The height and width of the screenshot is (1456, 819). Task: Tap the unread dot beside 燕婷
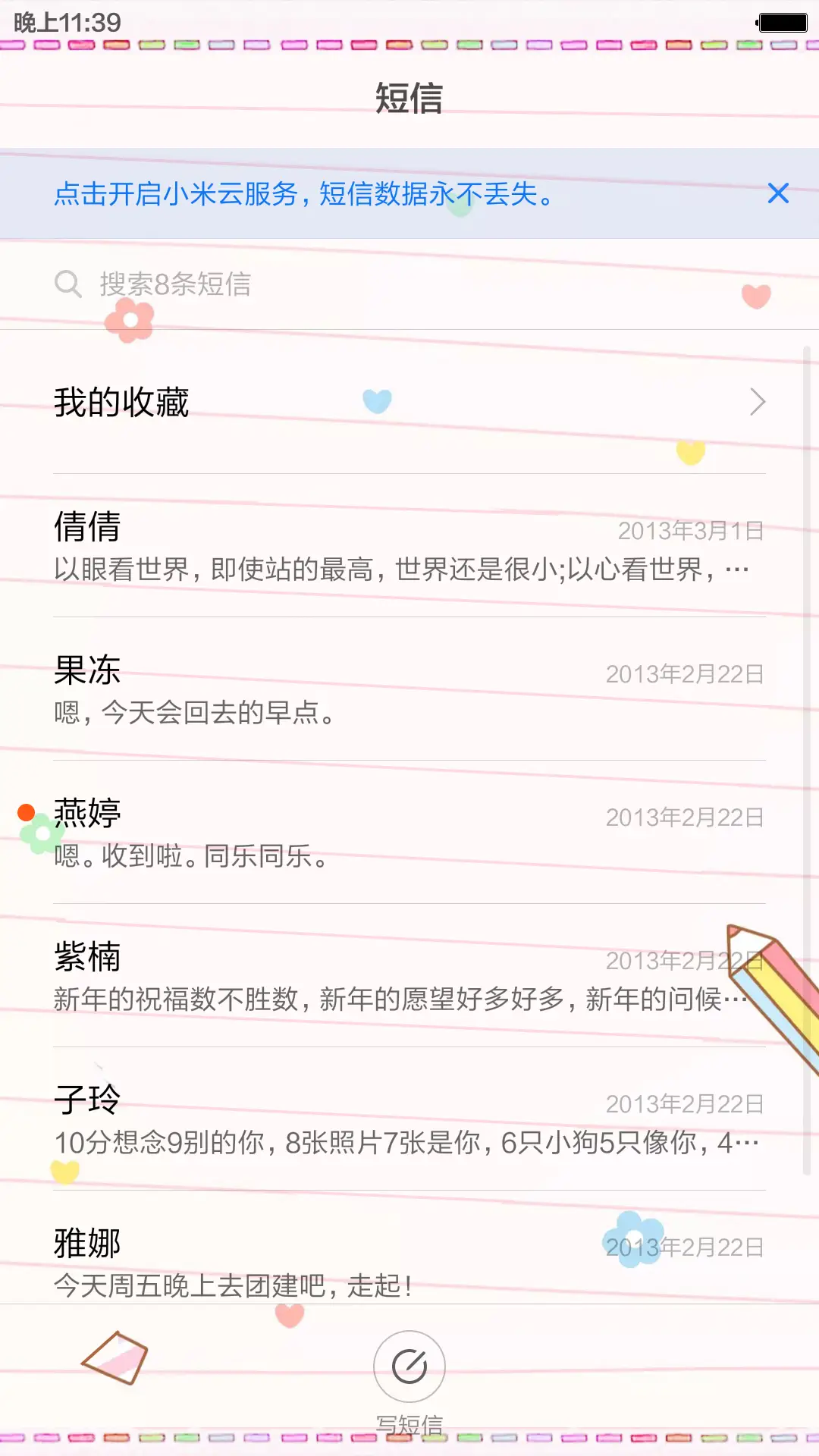pyautogui.click(x=27, y=812)
